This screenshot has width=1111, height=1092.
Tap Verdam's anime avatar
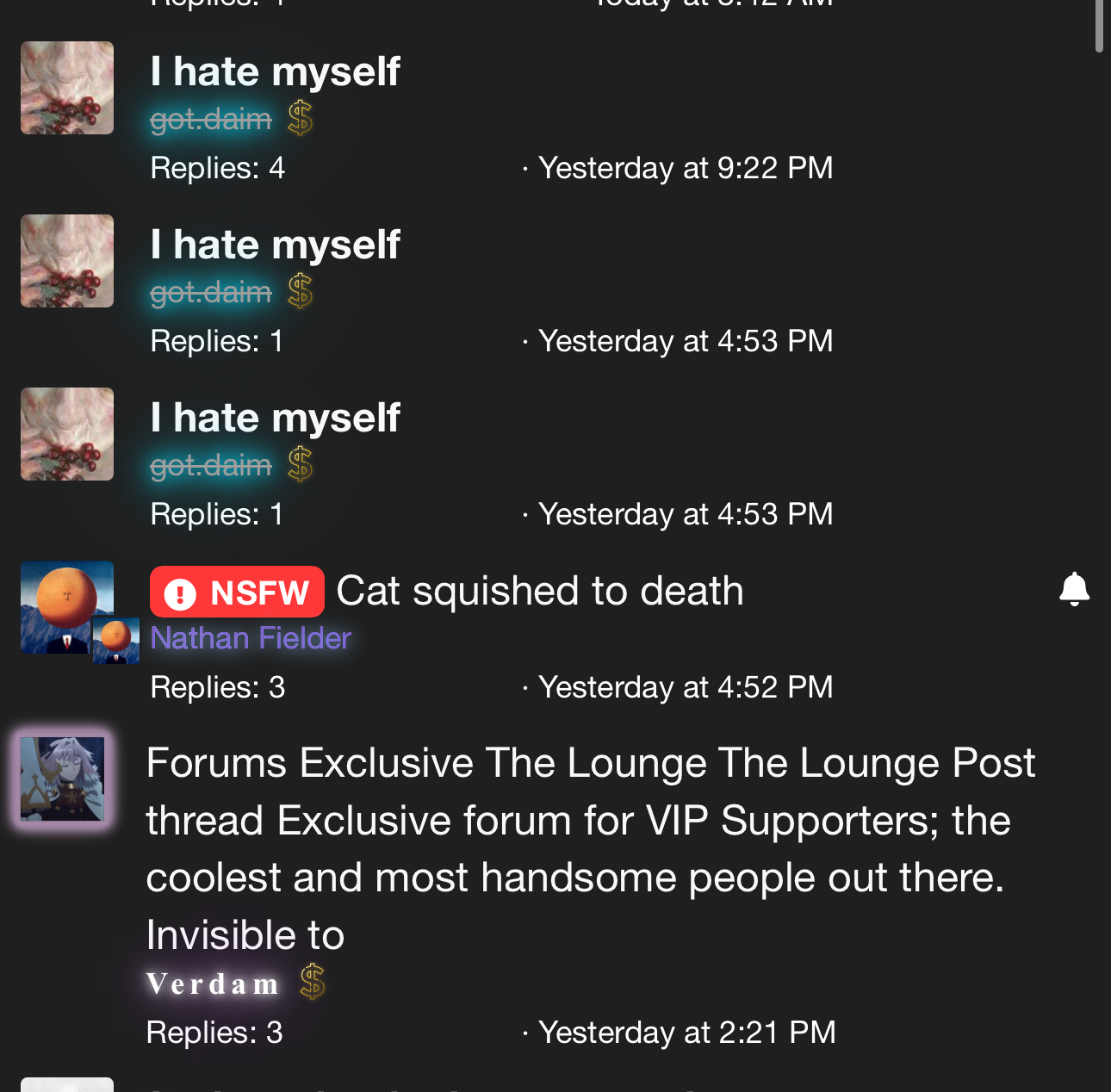pyautogui.click(x=62, y=779)
